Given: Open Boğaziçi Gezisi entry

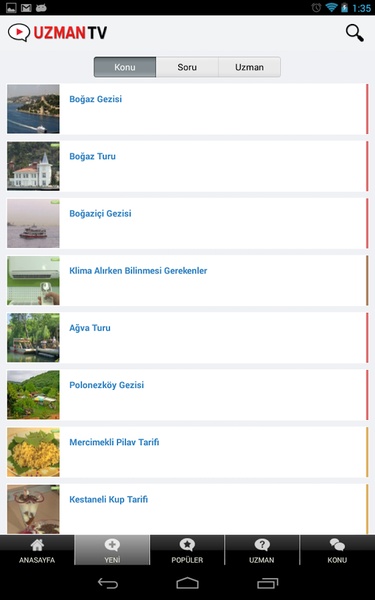Looking at the screenshot, I should (x=188, y=223).
